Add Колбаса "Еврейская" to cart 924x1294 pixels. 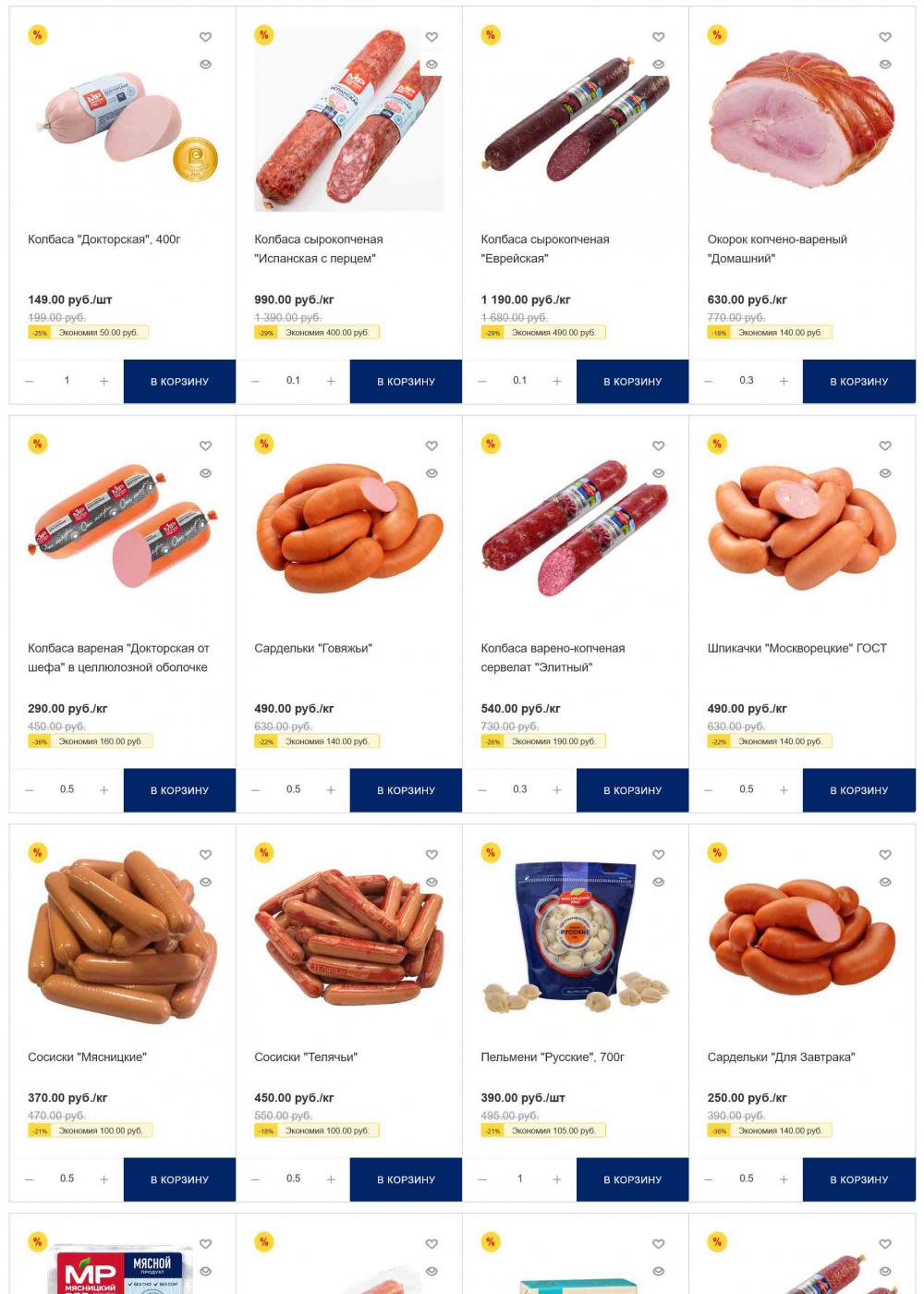click(632, 381)
